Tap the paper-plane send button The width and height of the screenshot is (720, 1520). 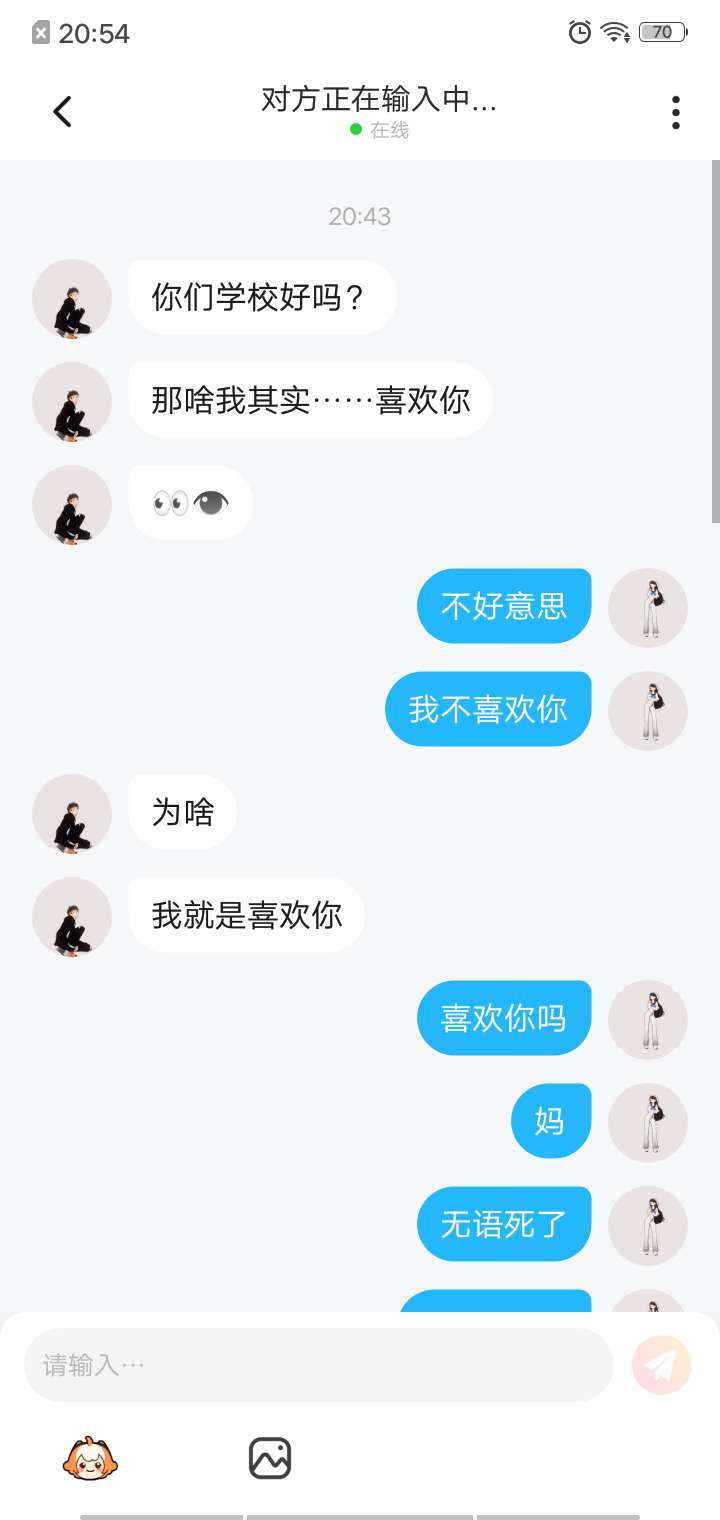coord(662,1365)
